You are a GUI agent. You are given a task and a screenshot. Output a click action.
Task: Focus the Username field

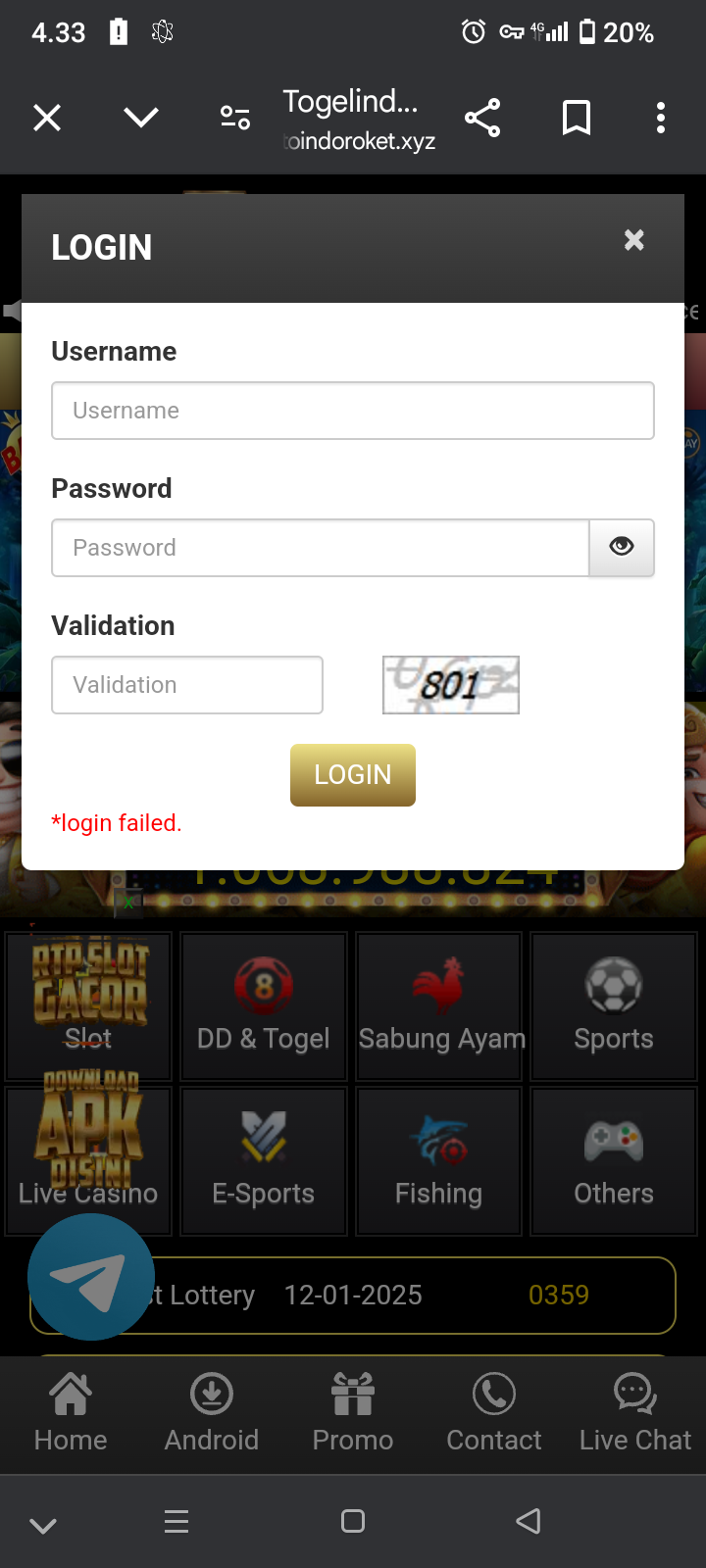[x=353, y=411]
